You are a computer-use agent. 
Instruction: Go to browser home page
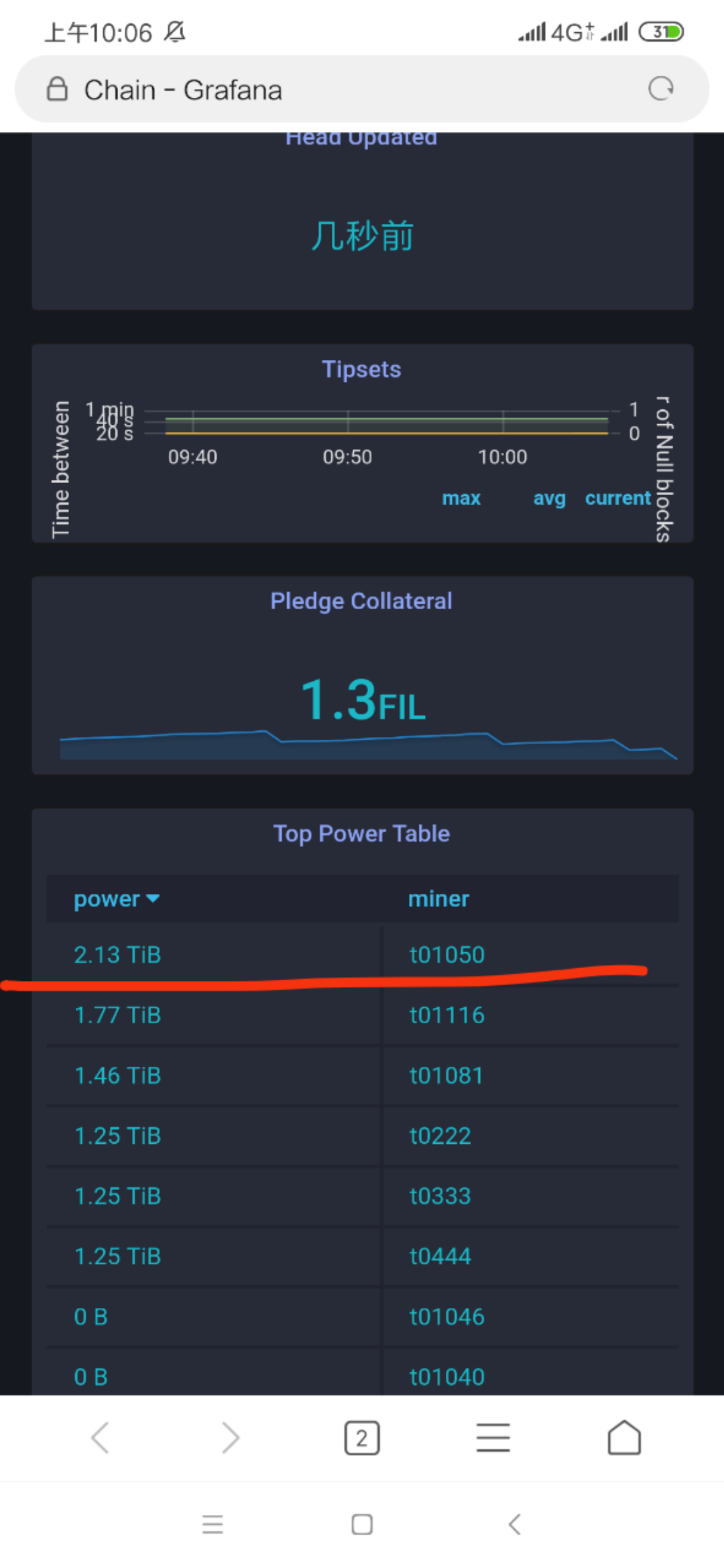[624, 1438]
